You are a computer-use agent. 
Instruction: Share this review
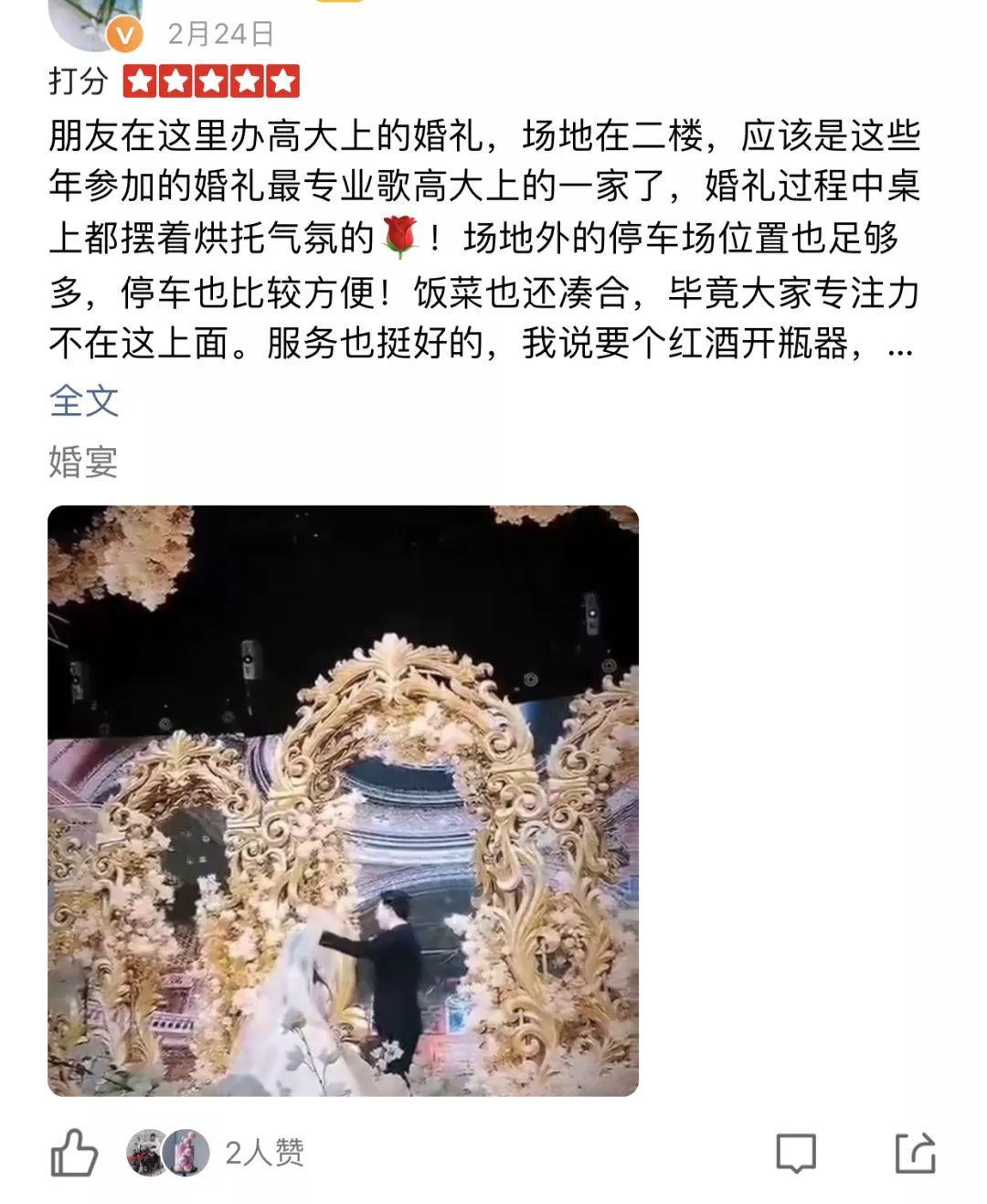pos(915,1152)
